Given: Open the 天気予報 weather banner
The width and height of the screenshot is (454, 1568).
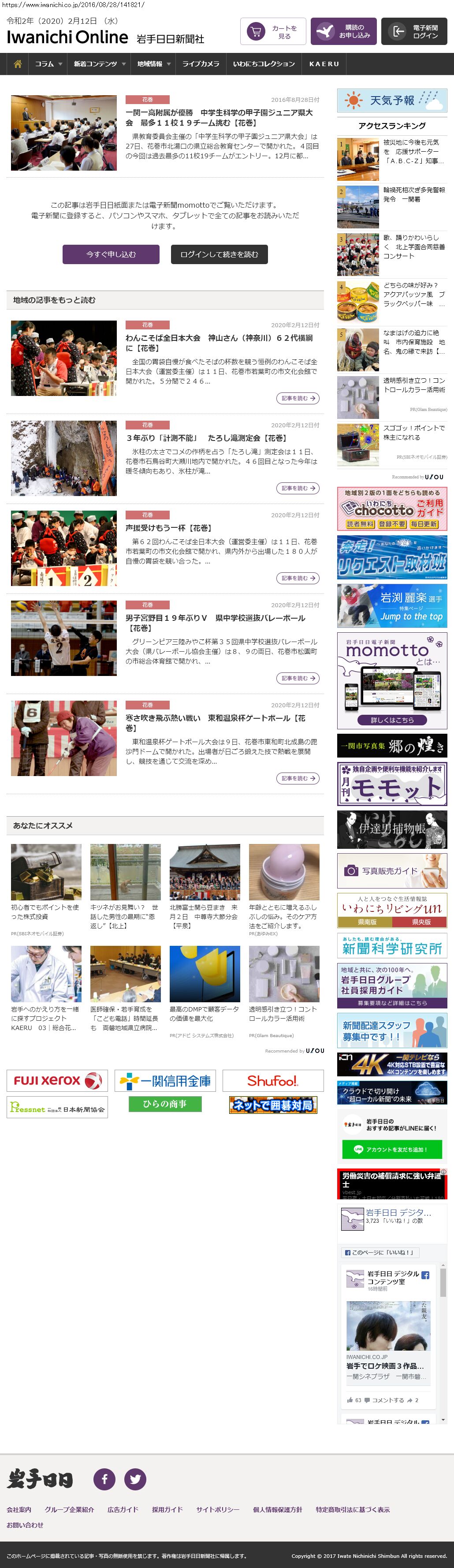Looking at the screenshot, I should tap(392, 101).
